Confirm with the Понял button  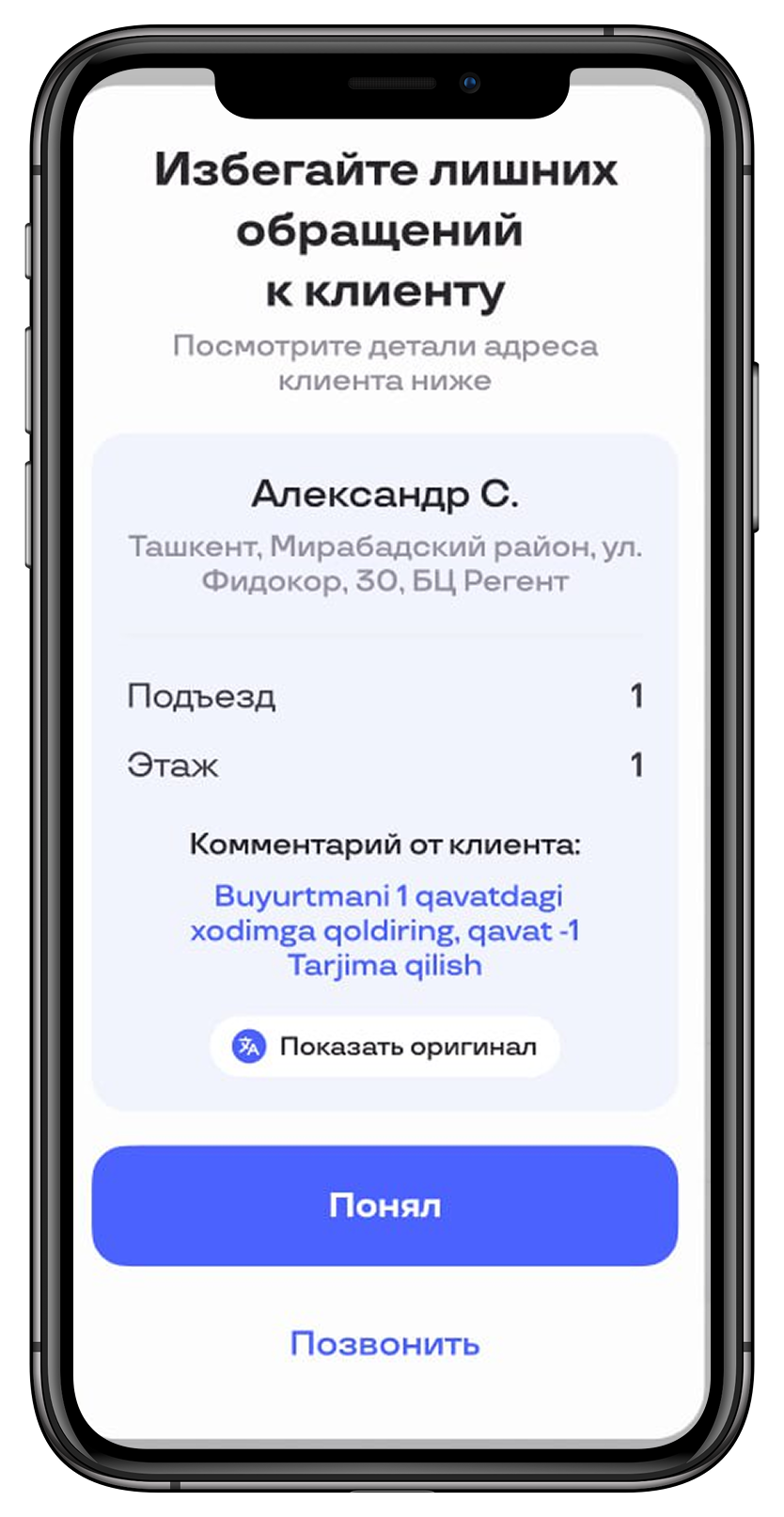[384, 1206]
